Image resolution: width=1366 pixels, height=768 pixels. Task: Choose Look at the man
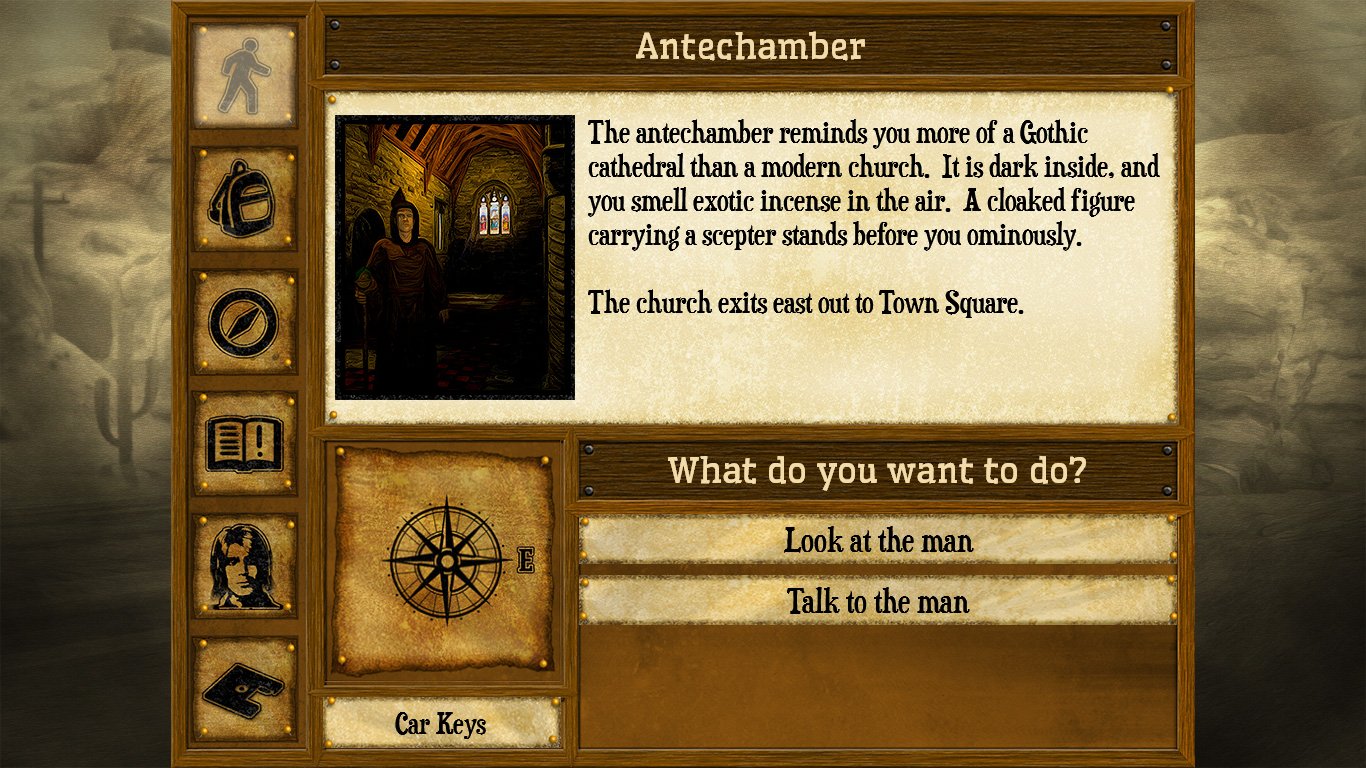tap(877, 541)
